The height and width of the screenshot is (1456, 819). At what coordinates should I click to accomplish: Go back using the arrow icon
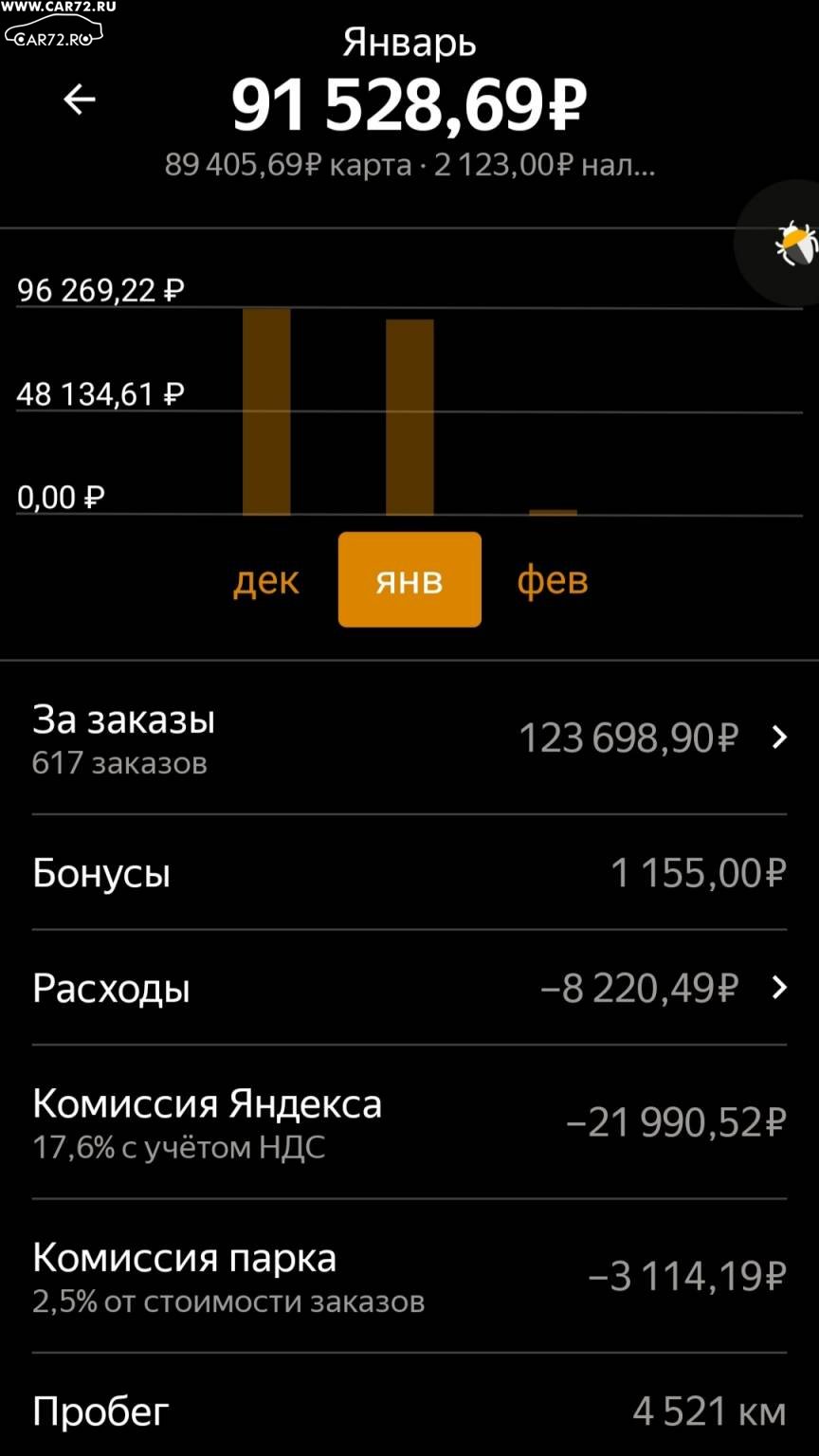tap(80, 100)
